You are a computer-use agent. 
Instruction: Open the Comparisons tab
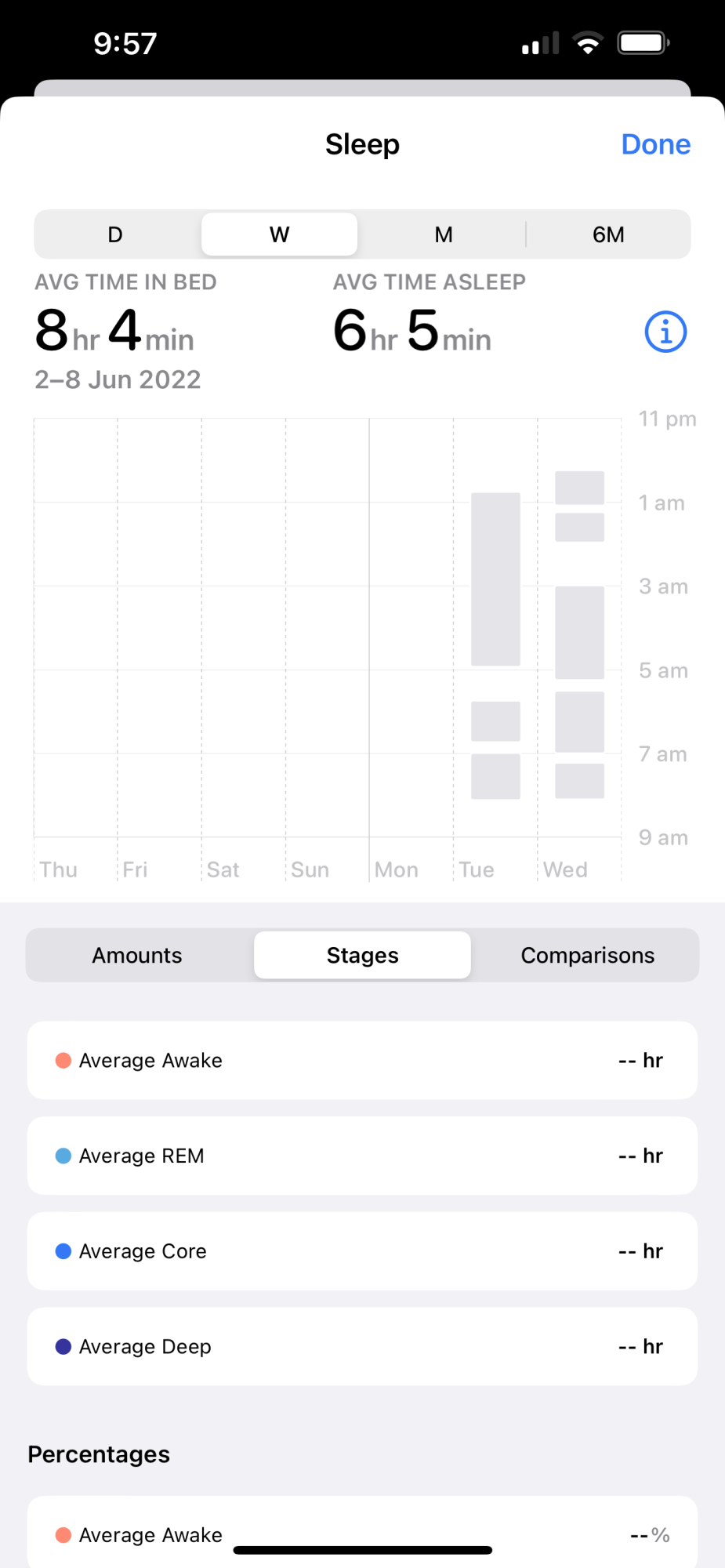coord(588,955)
